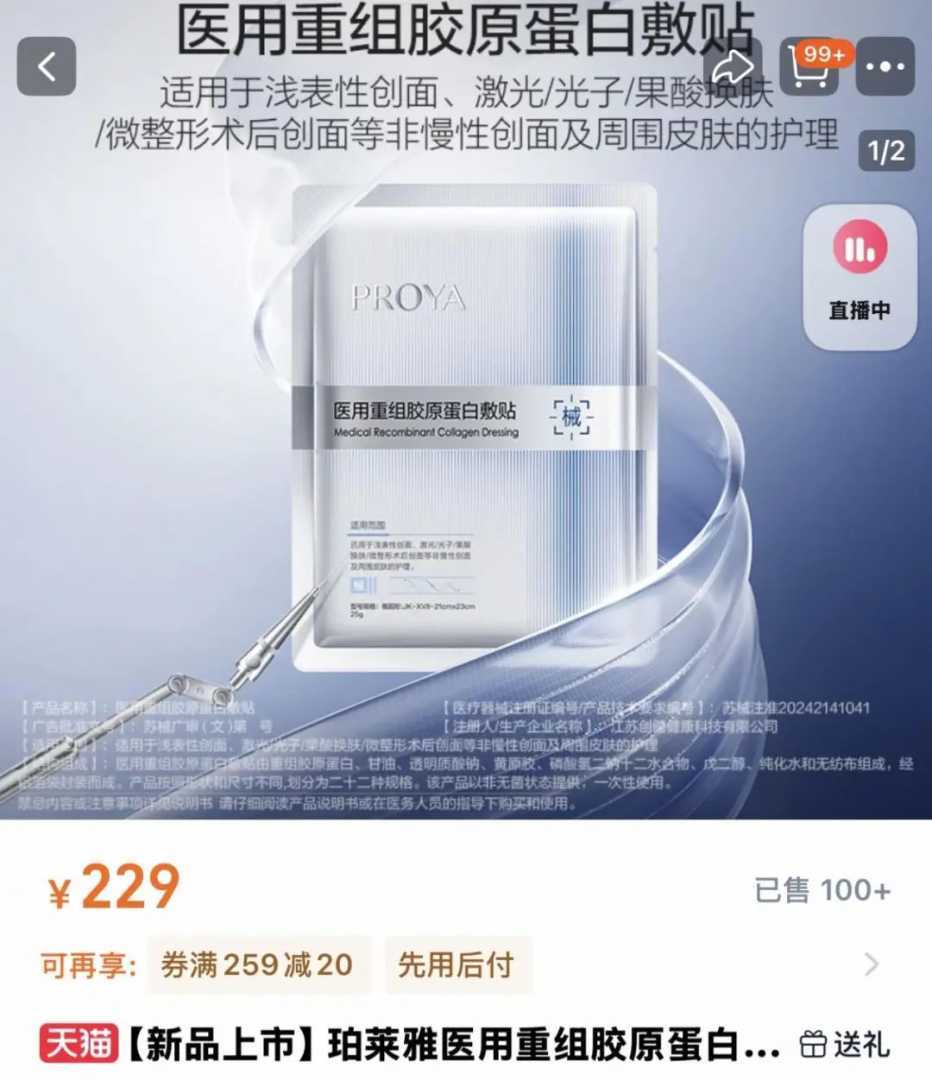Image resolution: width=932 pixels, height=1080 pixels.
Task: Share this product listing
Action: click(x=732, y=67)
